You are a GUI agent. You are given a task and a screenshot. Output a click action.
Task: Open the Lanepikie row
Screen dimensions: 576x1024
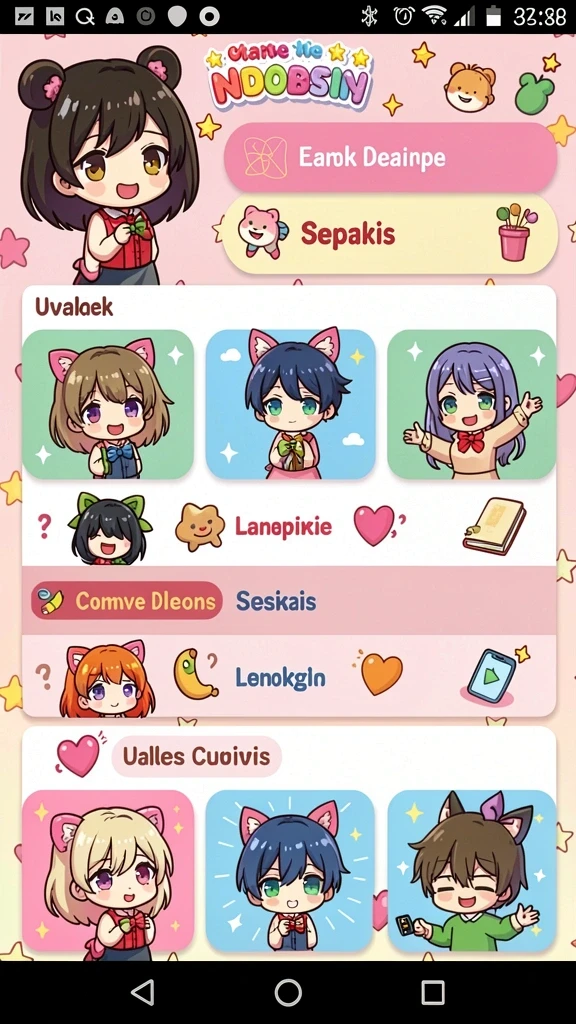click(x=289, y=526)
